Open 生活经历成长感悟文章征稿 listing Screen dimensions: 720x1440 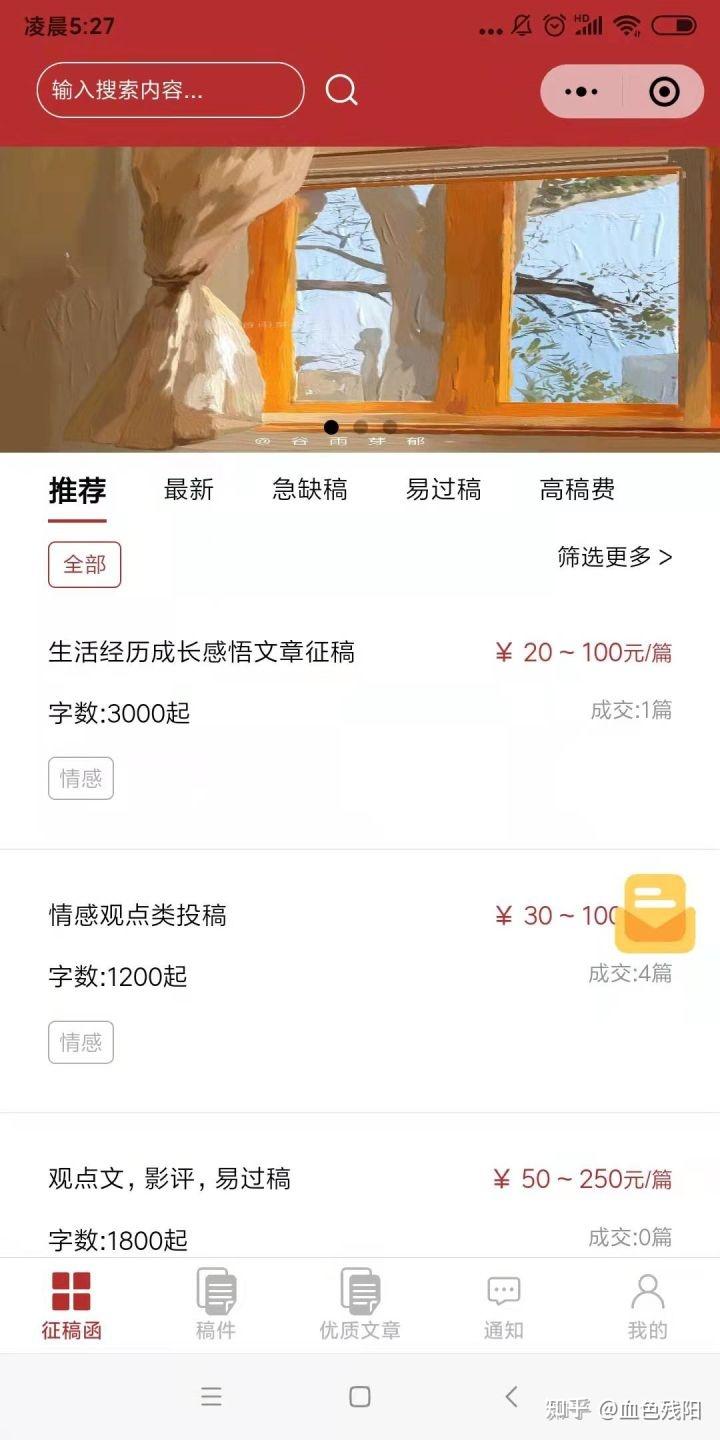(202, 653)
